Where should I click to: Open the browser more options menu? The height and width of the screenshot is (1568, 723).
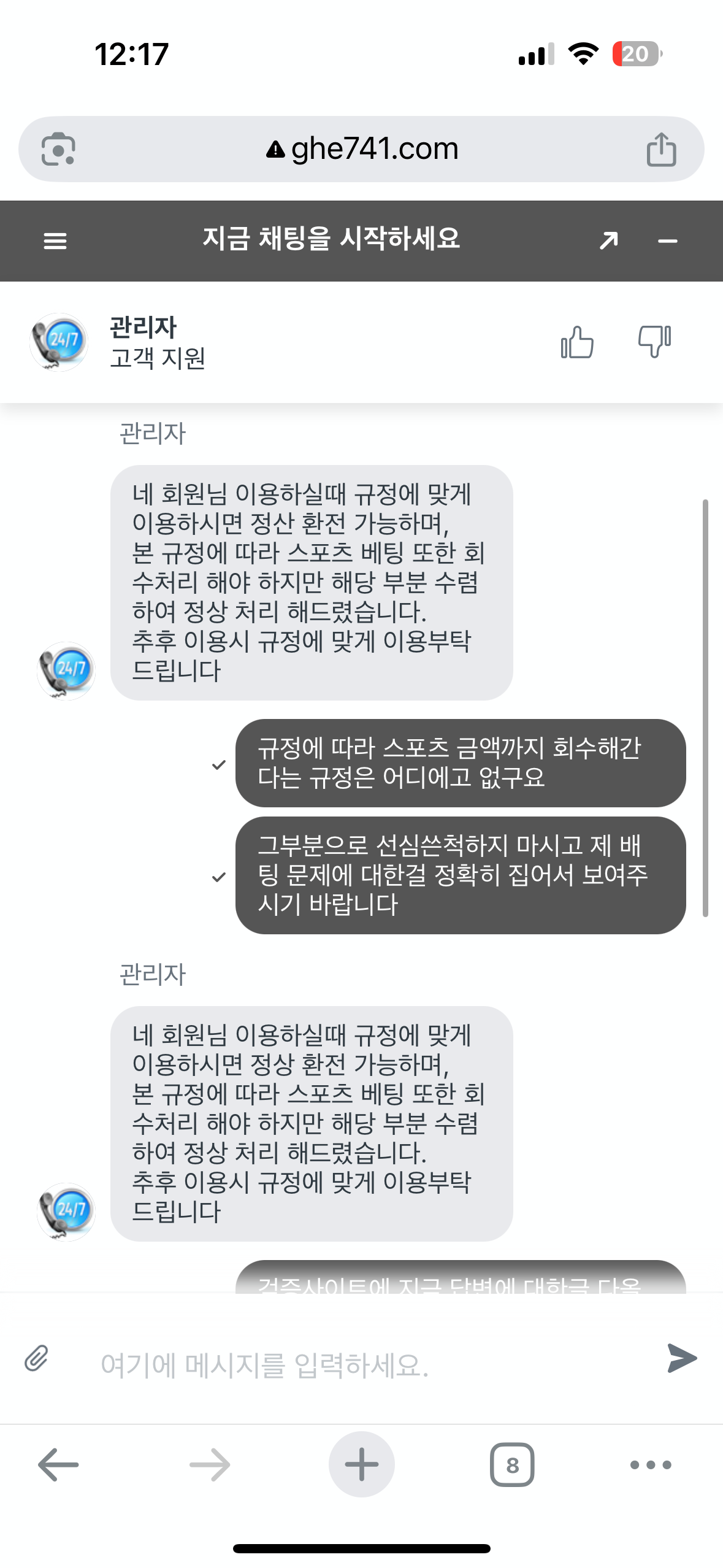(x=651, y=1464)
